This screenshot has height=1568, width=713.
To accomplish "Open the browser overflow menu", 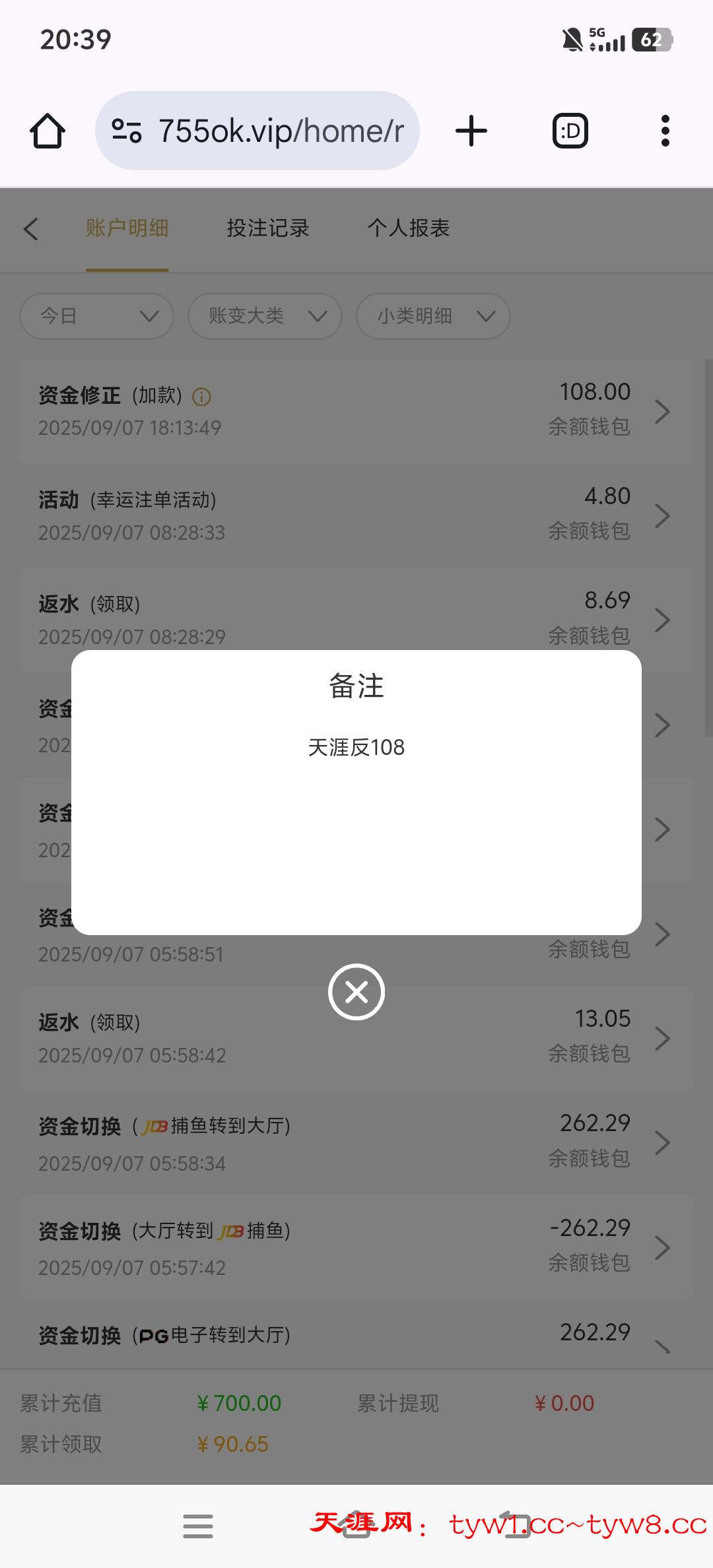I will (x=665, y=131).
